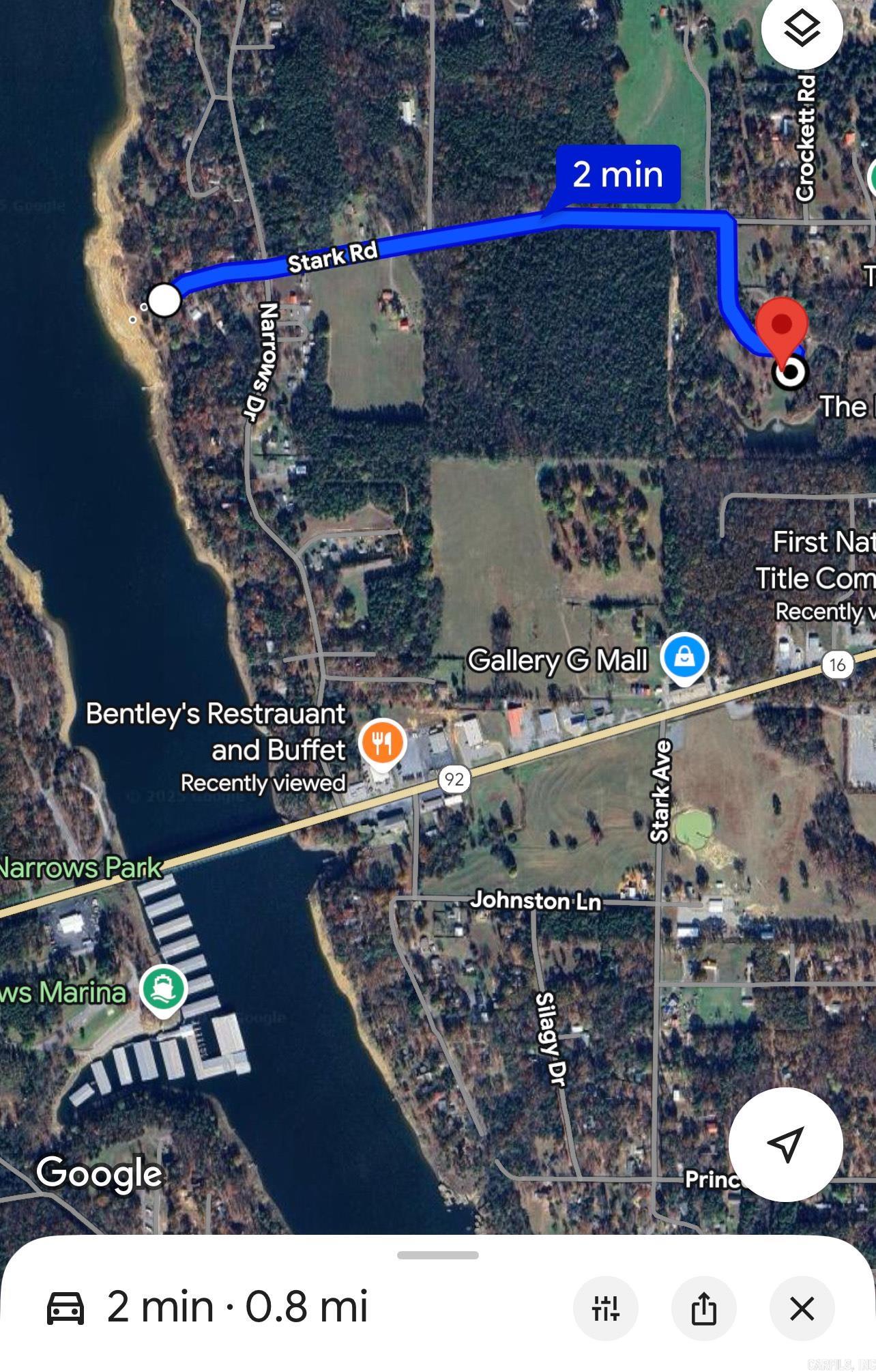Screen dimensions: 876x1372
Task: Tap the white route starting point
Action: [164, 300]
